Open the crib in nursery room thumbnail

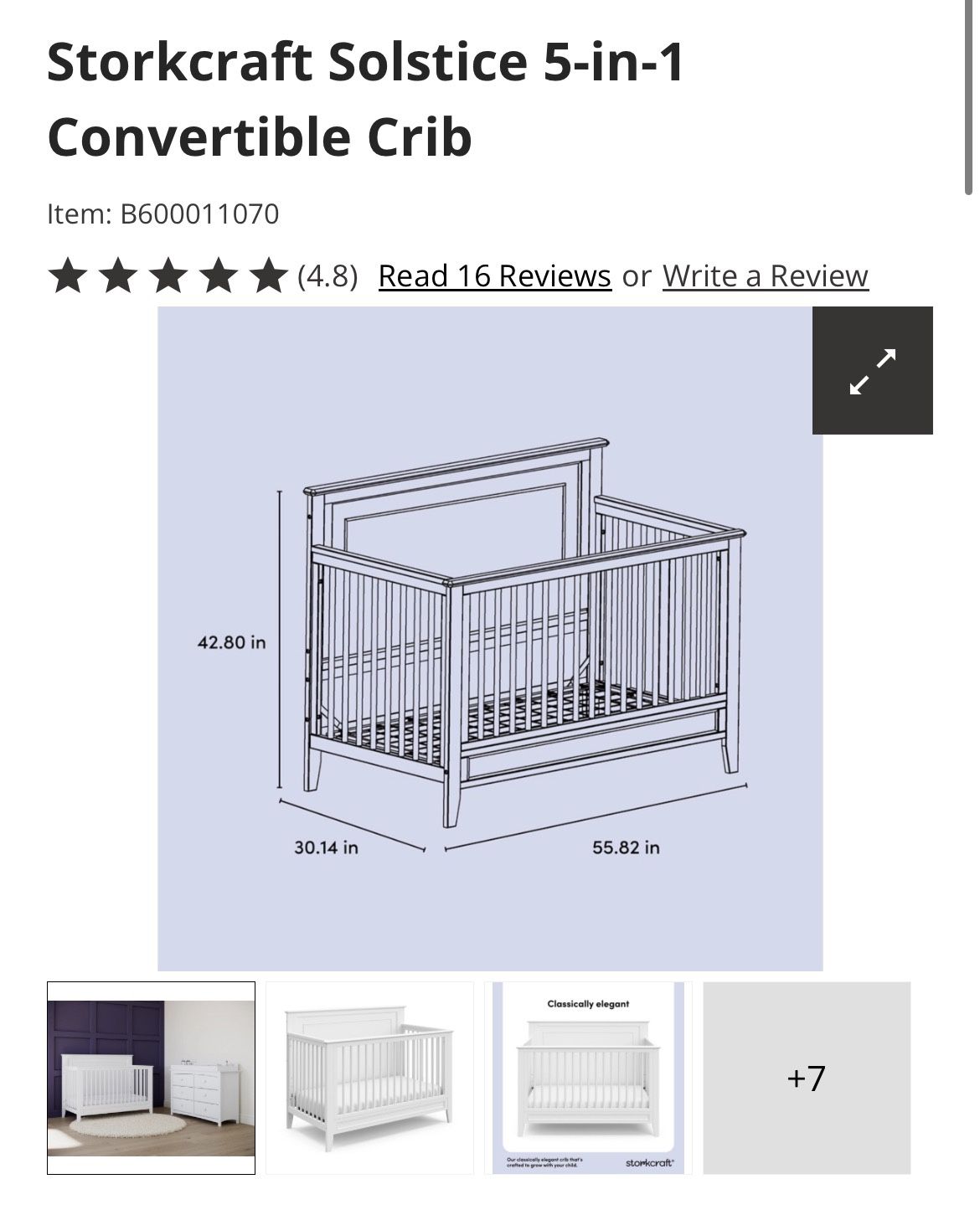tap(152, 1079)
